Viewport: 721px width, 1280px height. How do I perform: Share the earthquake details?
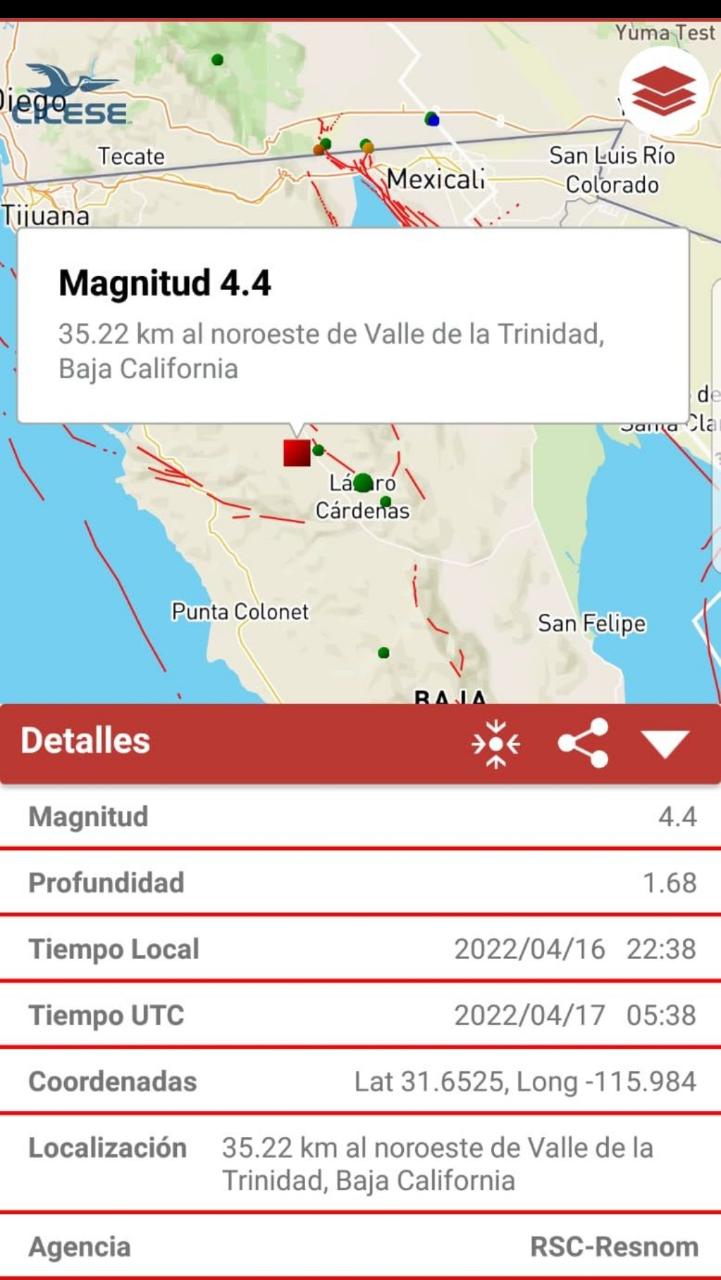(x=583, y=743)
